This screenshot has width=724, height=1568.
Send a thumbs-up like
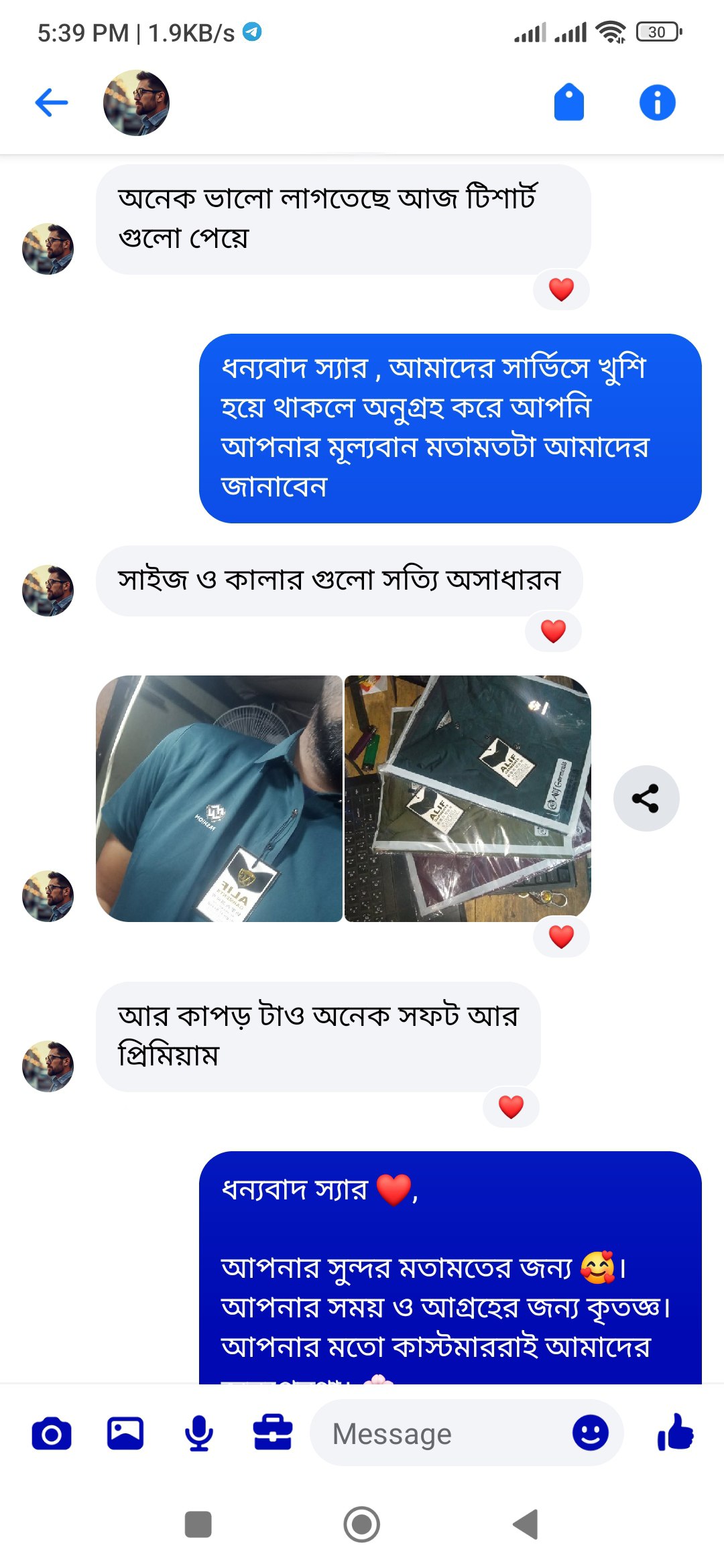point(676,1433)
